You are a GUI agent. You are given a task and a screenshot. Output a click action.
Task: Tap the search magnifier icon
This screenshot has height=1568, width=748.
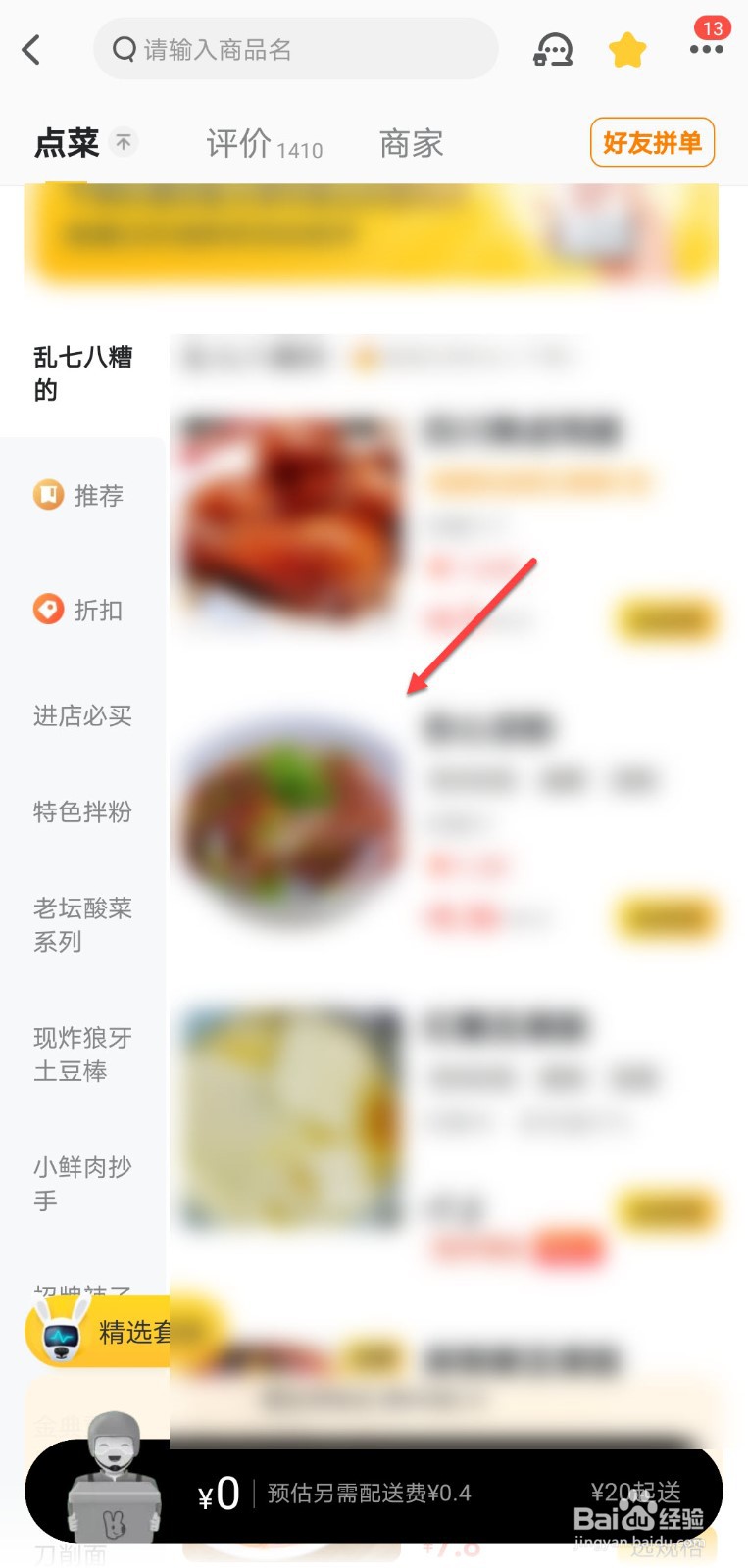pos(123,49)
